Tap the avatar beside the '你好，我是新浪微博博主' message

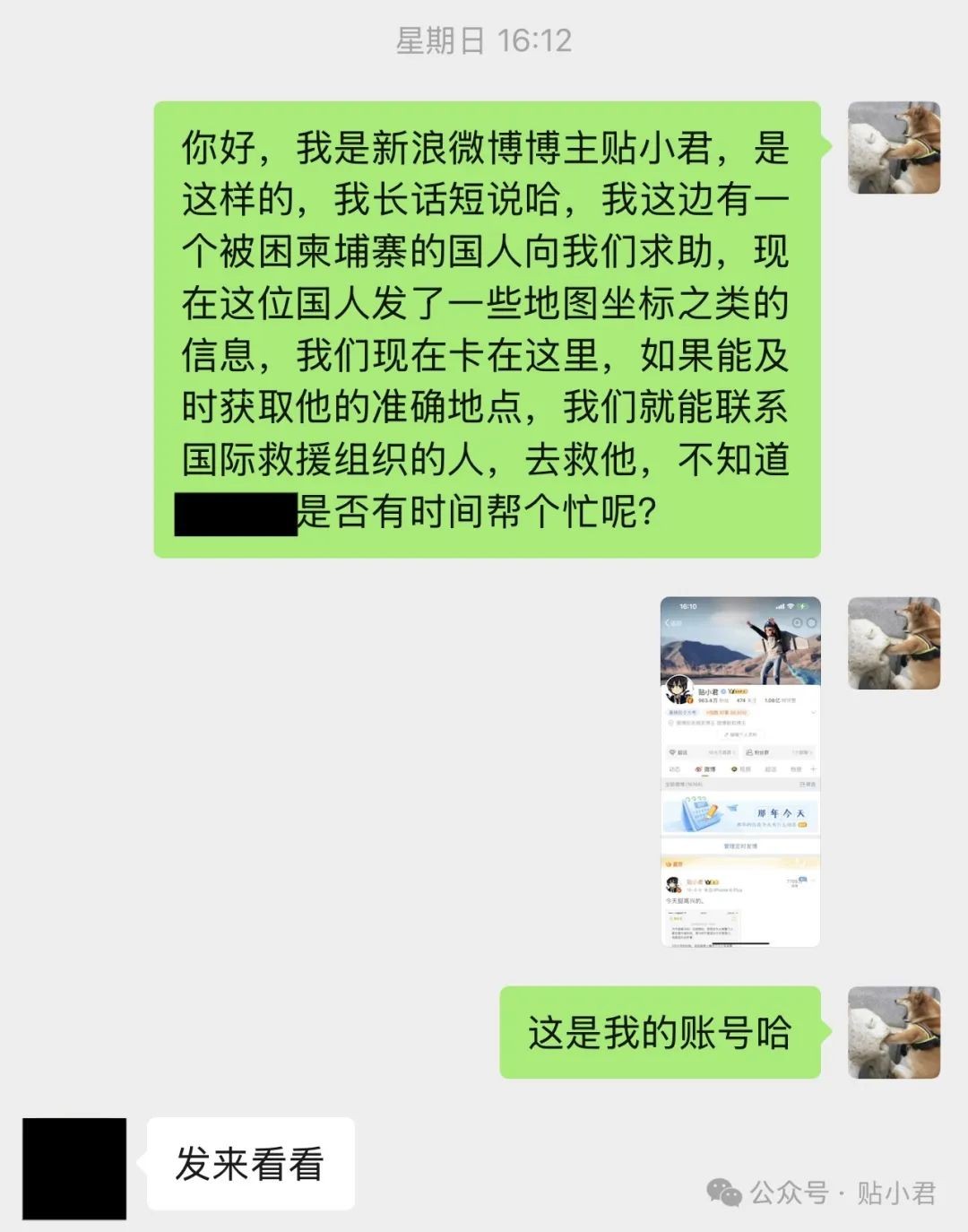point(894,148)
